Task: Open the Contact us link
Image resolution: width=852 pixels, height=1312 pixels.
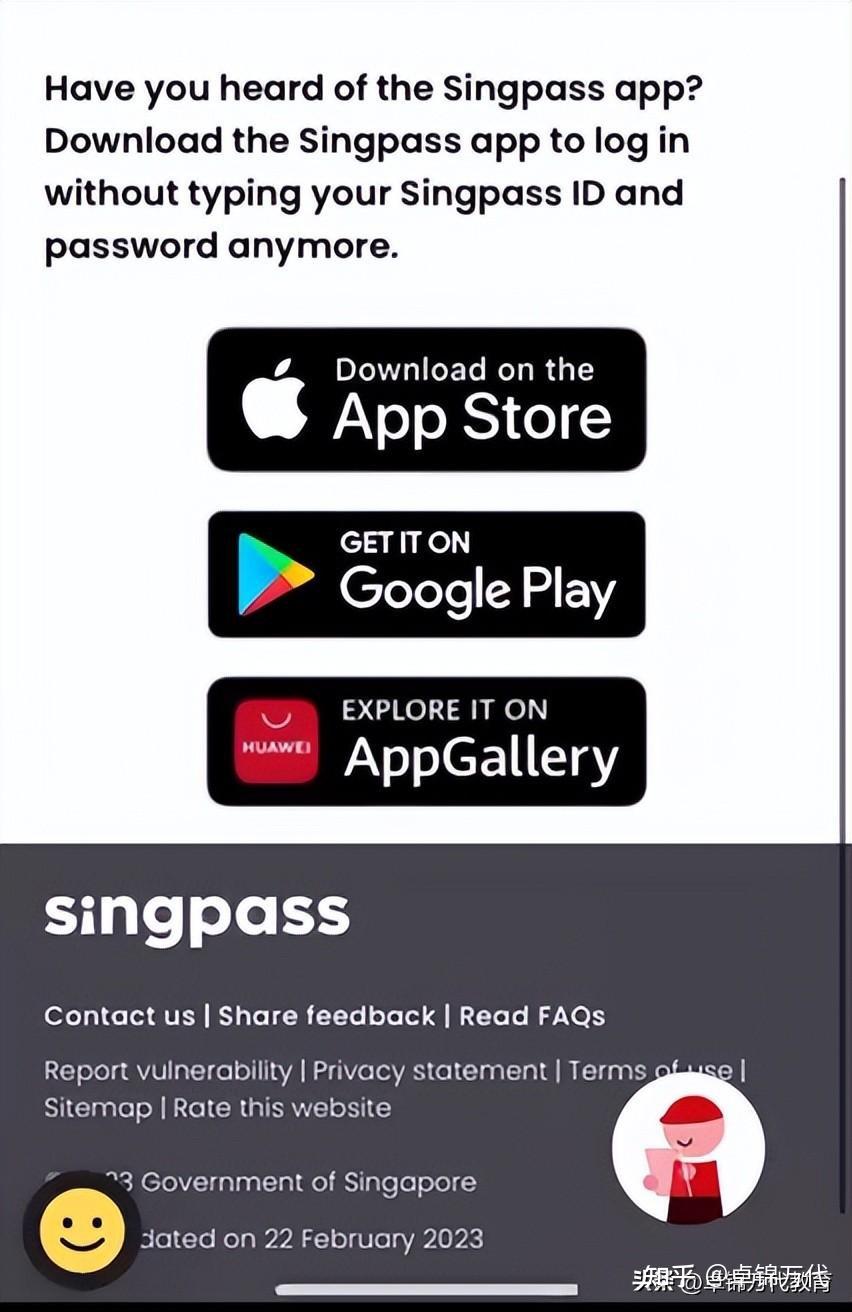Action: point(119,1016)
